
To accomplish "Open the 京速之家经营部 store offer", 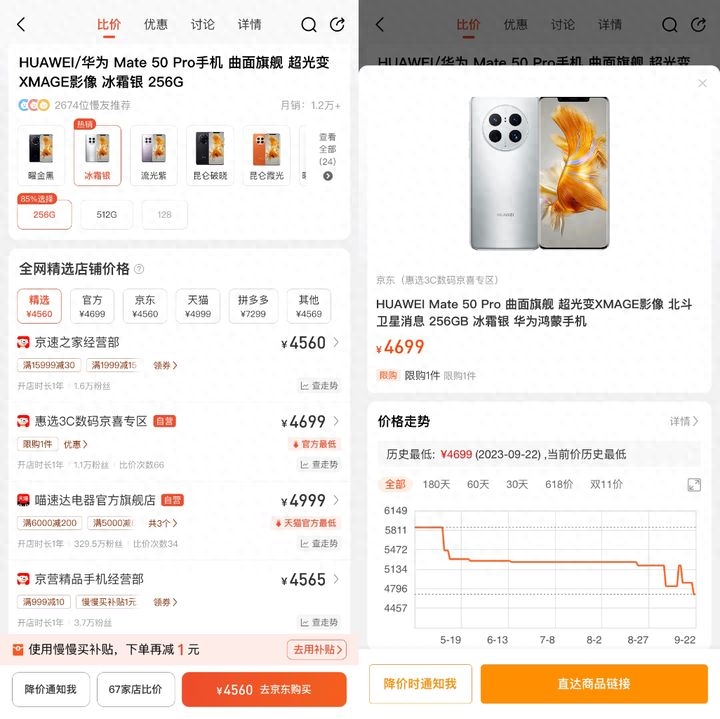I will [180, 343].
